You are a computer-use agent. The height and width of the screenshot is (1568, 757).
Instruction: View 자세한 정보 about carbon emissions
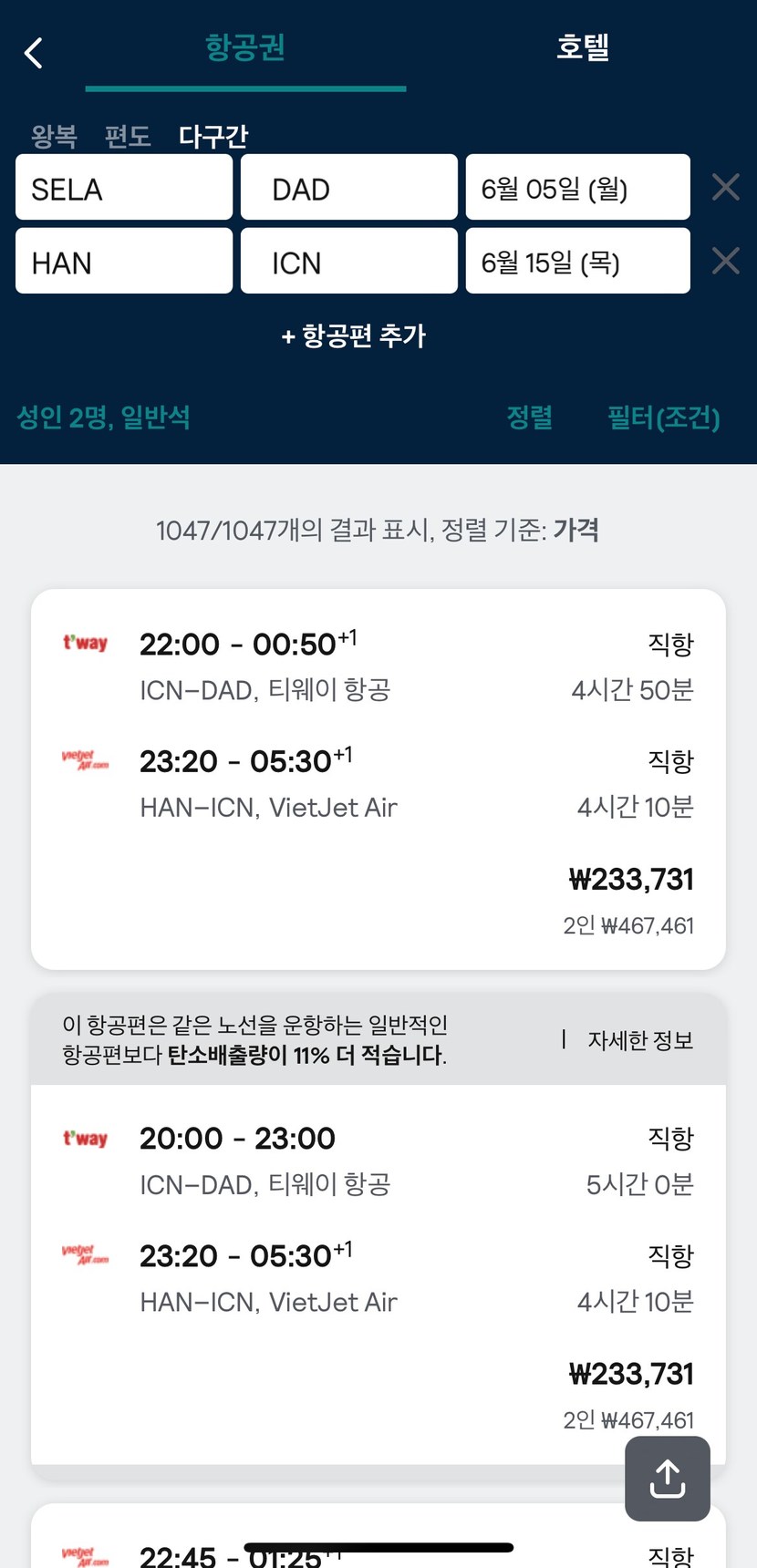(639, 1040)
